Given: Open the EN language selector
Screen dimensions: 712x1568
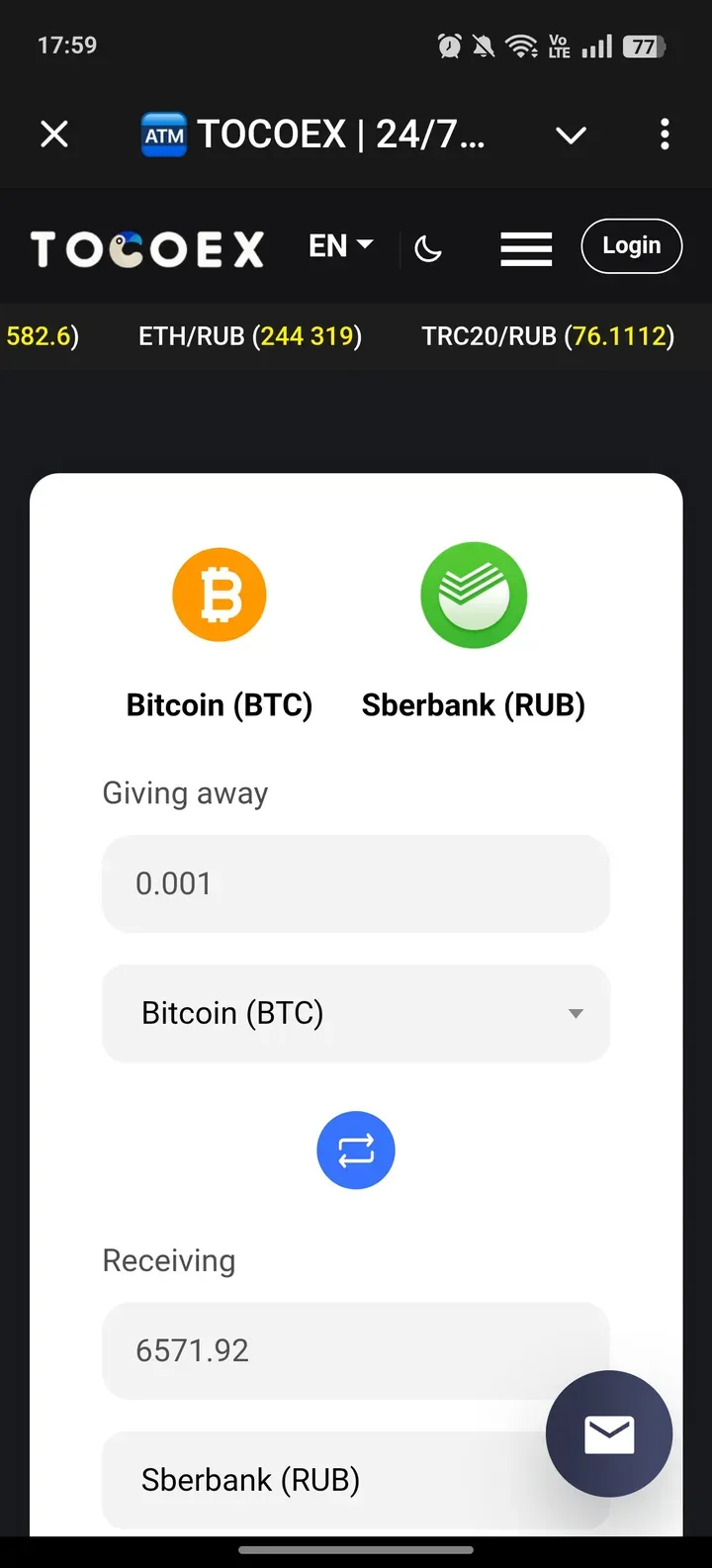Looking at the screenshot, I should click(340, 245).
